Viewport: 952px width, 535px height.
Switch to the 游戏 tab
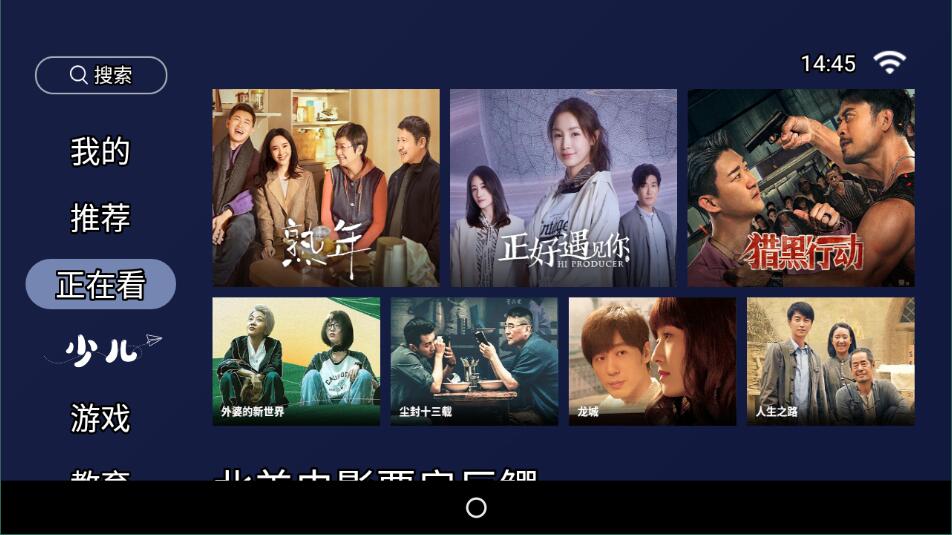click(x=101, y=417)
